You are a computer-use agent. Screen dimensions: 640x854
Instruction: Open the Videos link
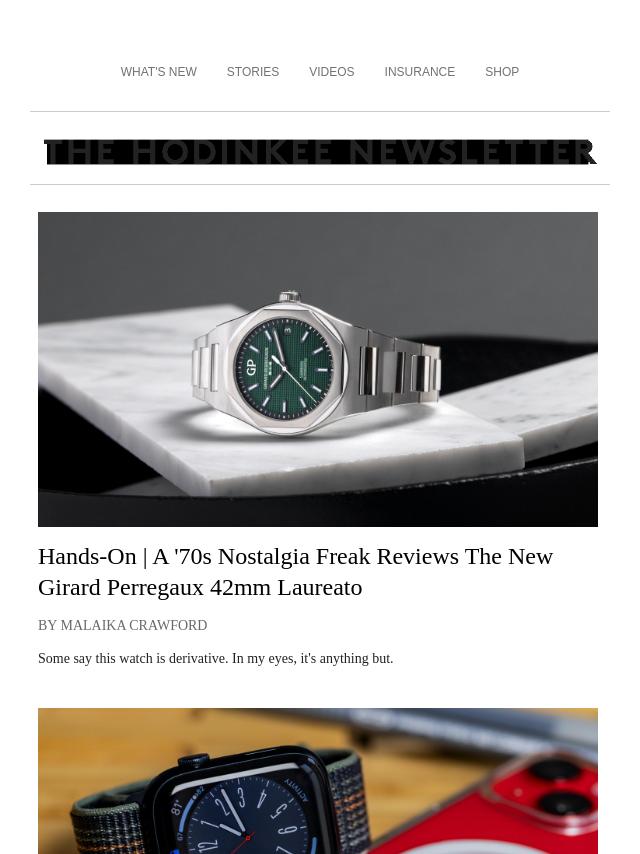click(x=331, y=72)
